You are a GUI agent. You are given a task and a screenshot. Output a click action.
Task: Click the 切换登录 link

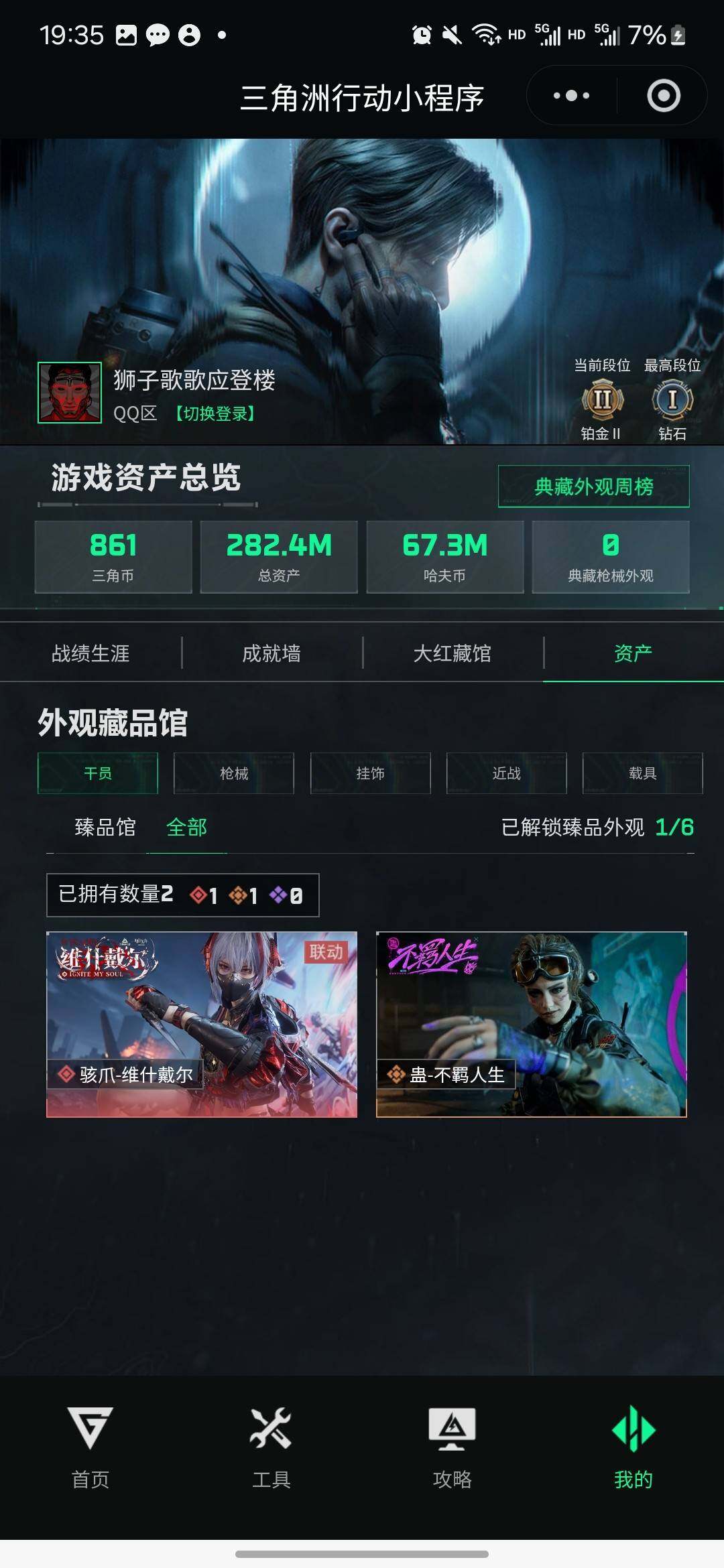[215, 414]
